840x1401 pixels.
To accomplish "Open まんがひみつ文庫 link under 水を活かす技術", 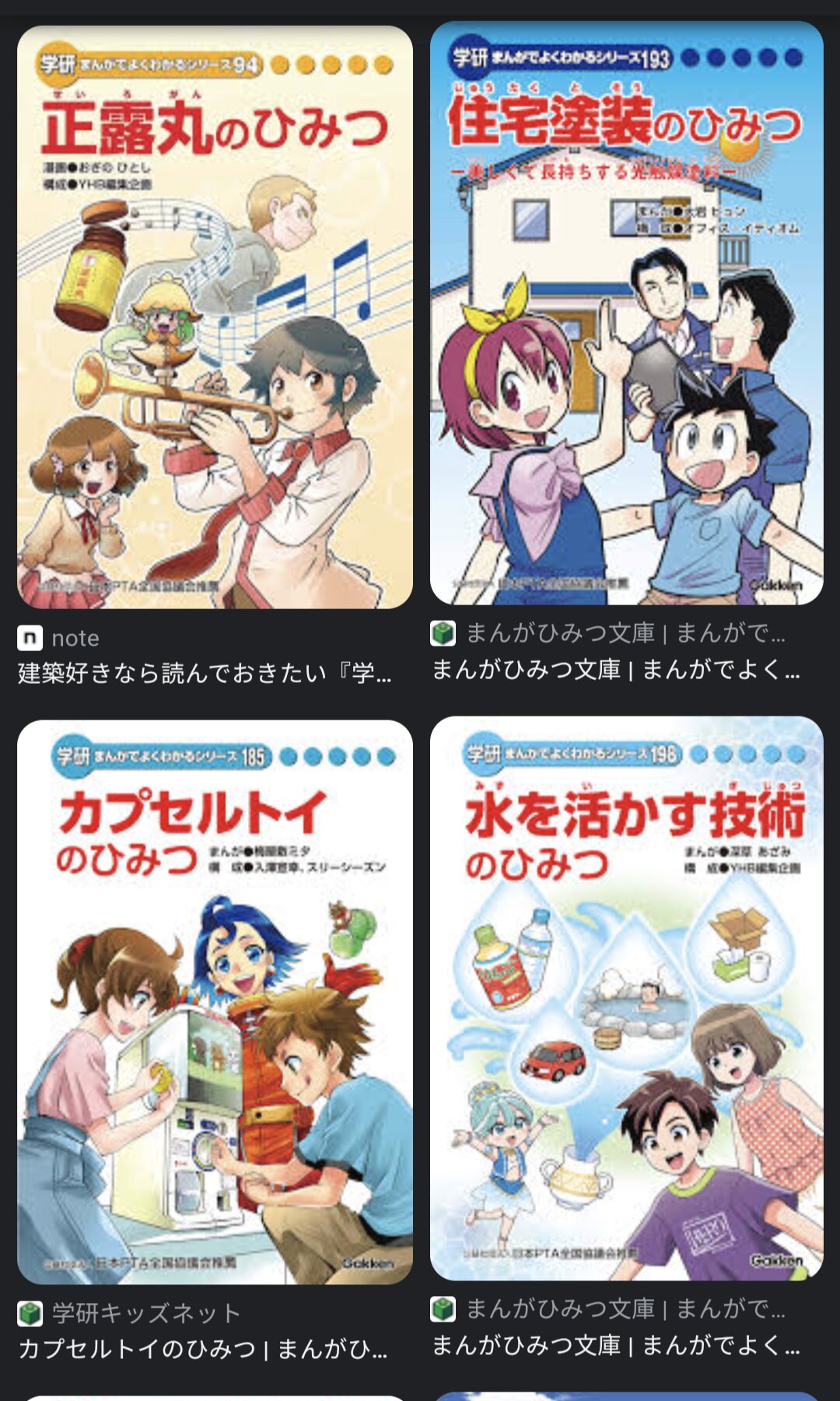I will coord(616,1345).
